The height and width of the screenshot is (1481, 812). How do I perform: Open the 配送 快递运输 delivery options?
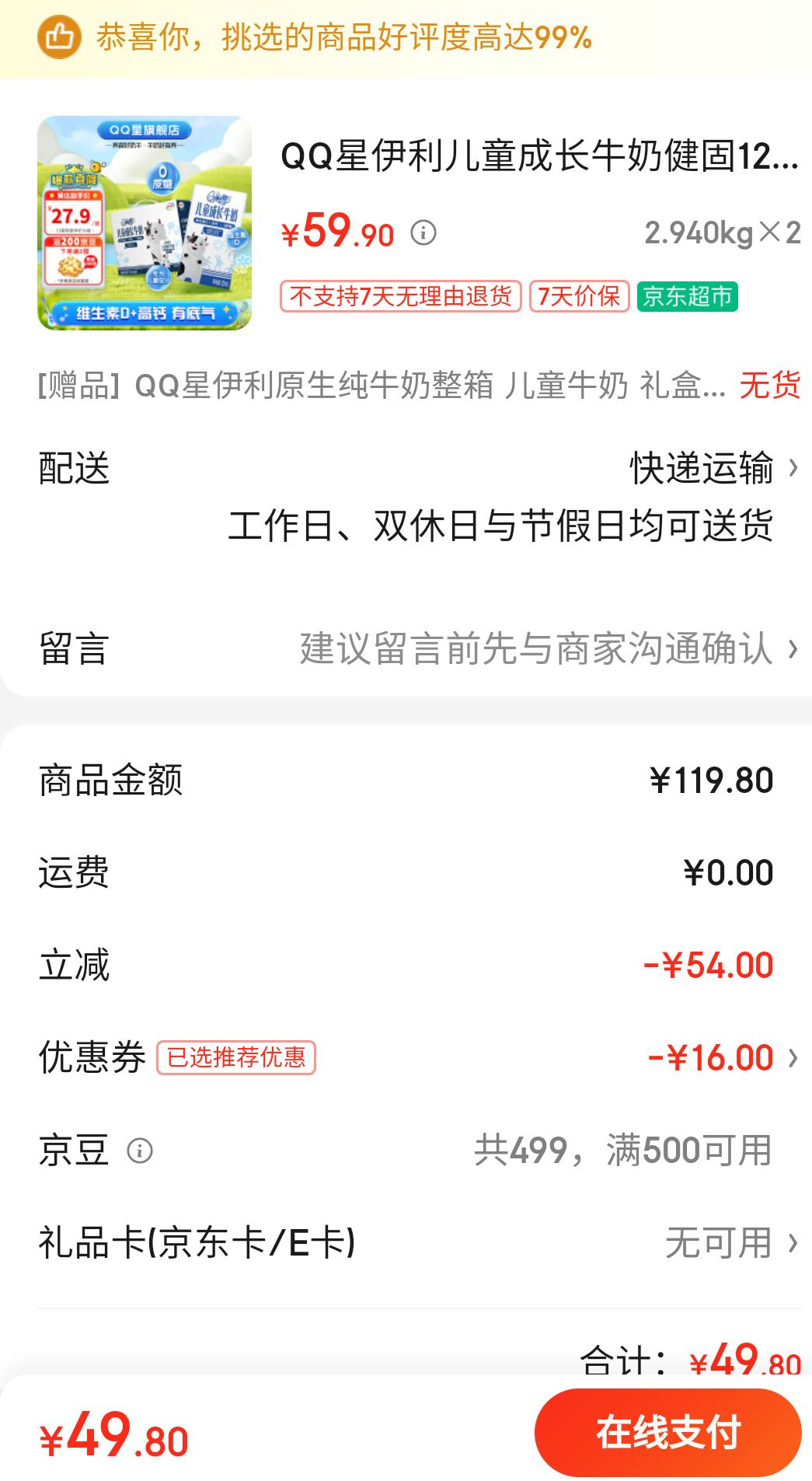[x=406, y=496]
